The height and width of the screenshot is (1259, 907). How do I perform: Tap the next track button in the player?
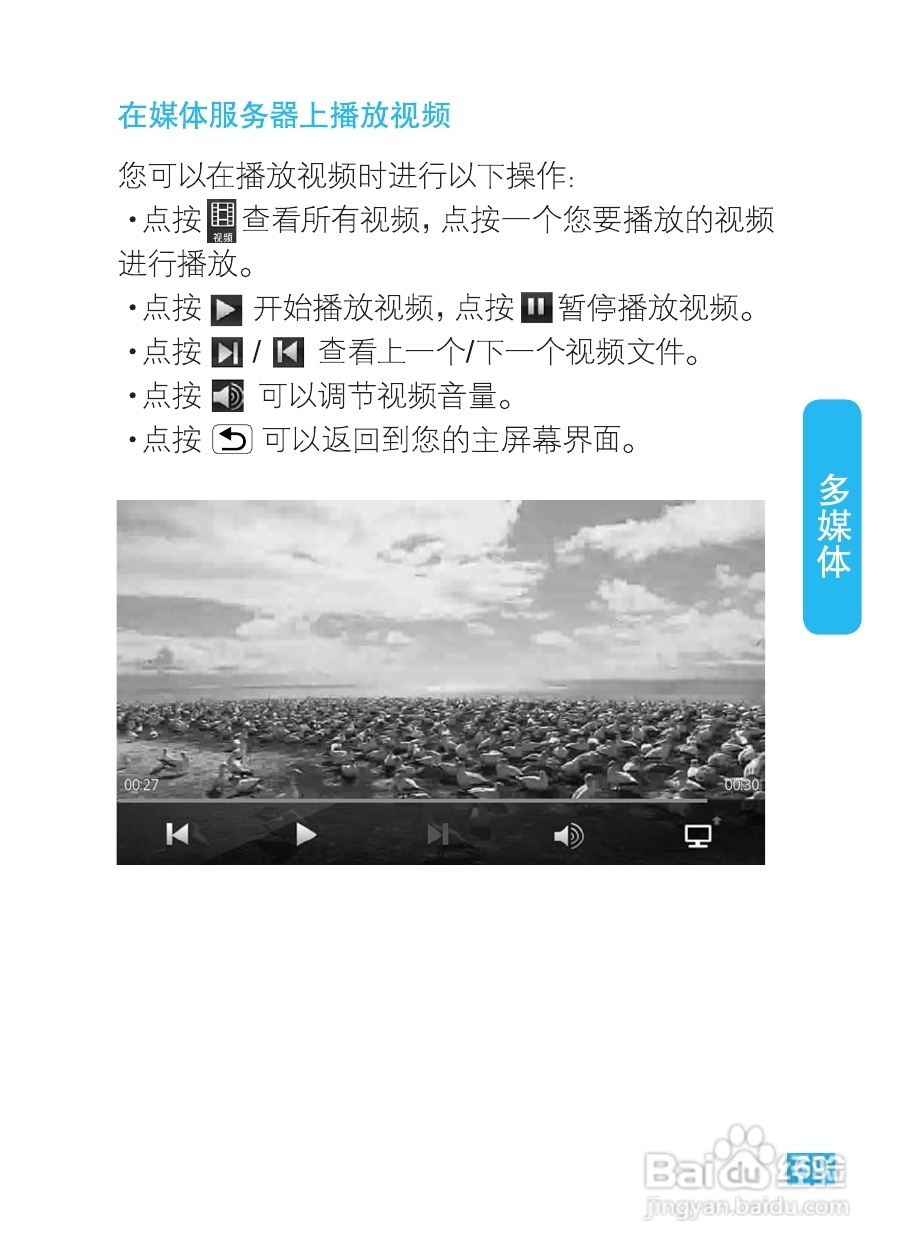click(437, 836)
